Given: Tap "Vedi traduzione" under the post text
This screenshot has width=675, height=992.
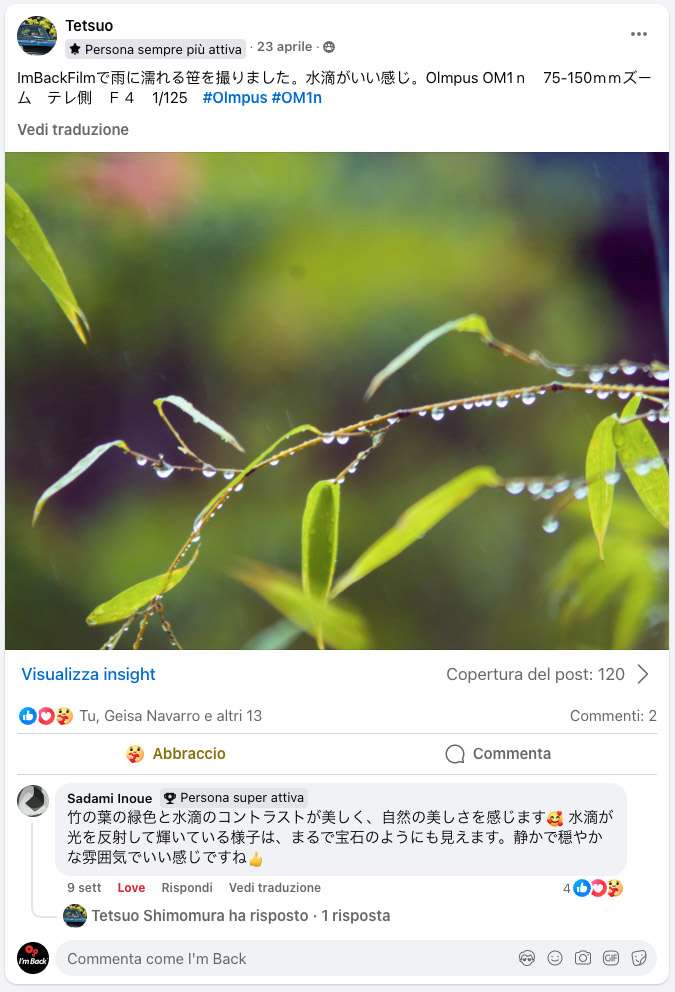Looking at the screenshot, I should (x=73, y=130).
